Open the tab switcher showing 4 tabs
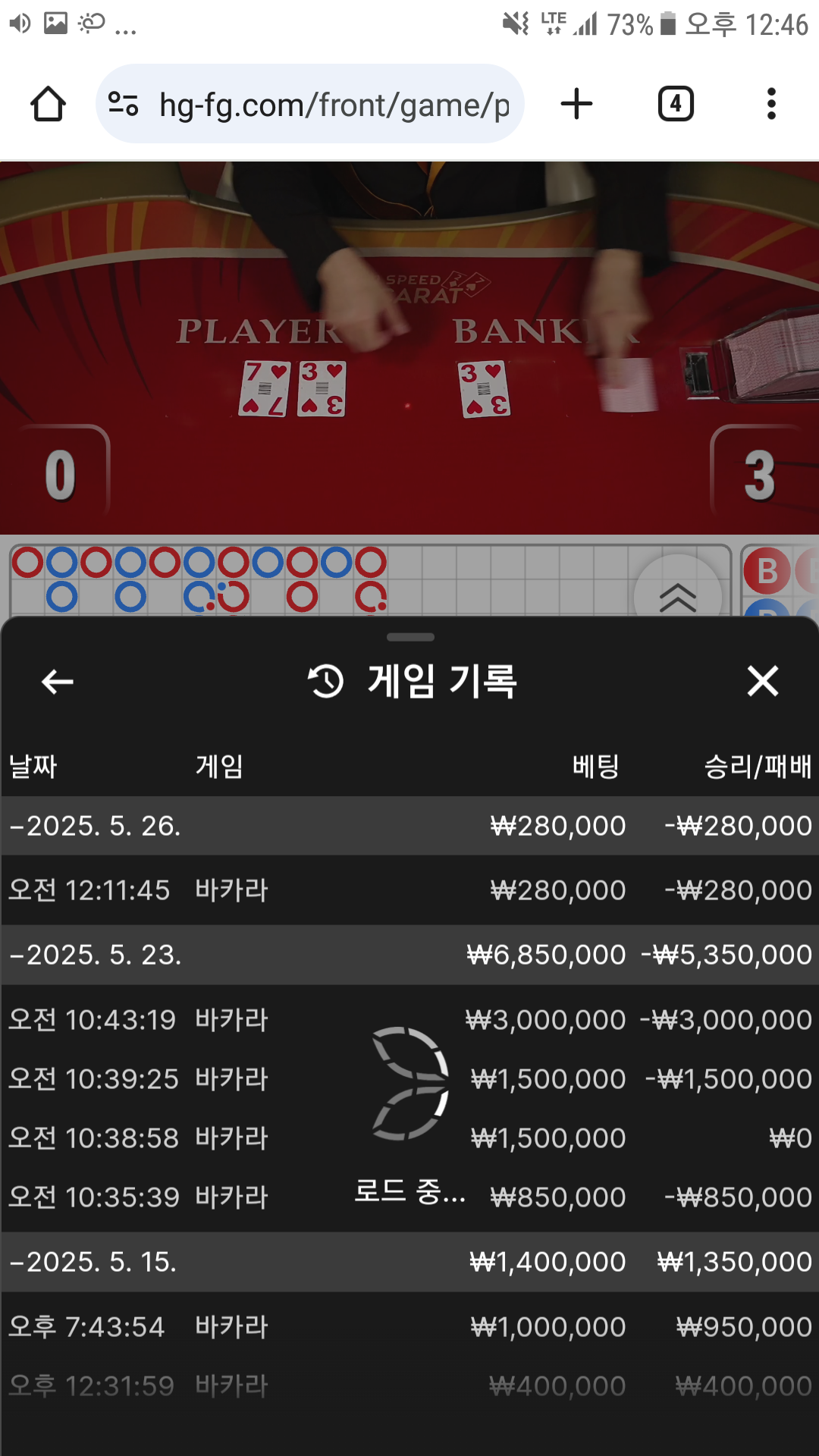The image size is (819, 1456). click(x=676, y=104)
